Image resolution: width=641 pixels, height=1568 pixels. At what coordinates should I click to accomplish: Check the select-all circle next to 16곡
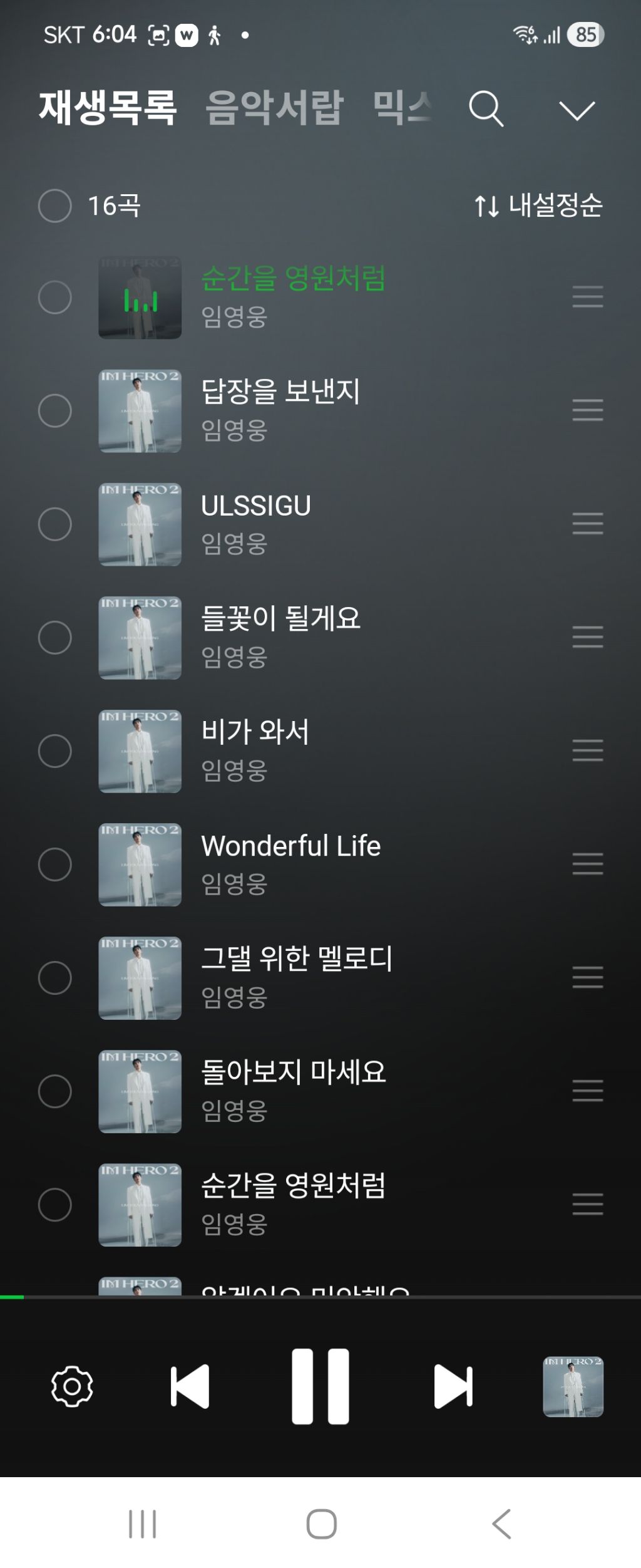click(55, 205)
